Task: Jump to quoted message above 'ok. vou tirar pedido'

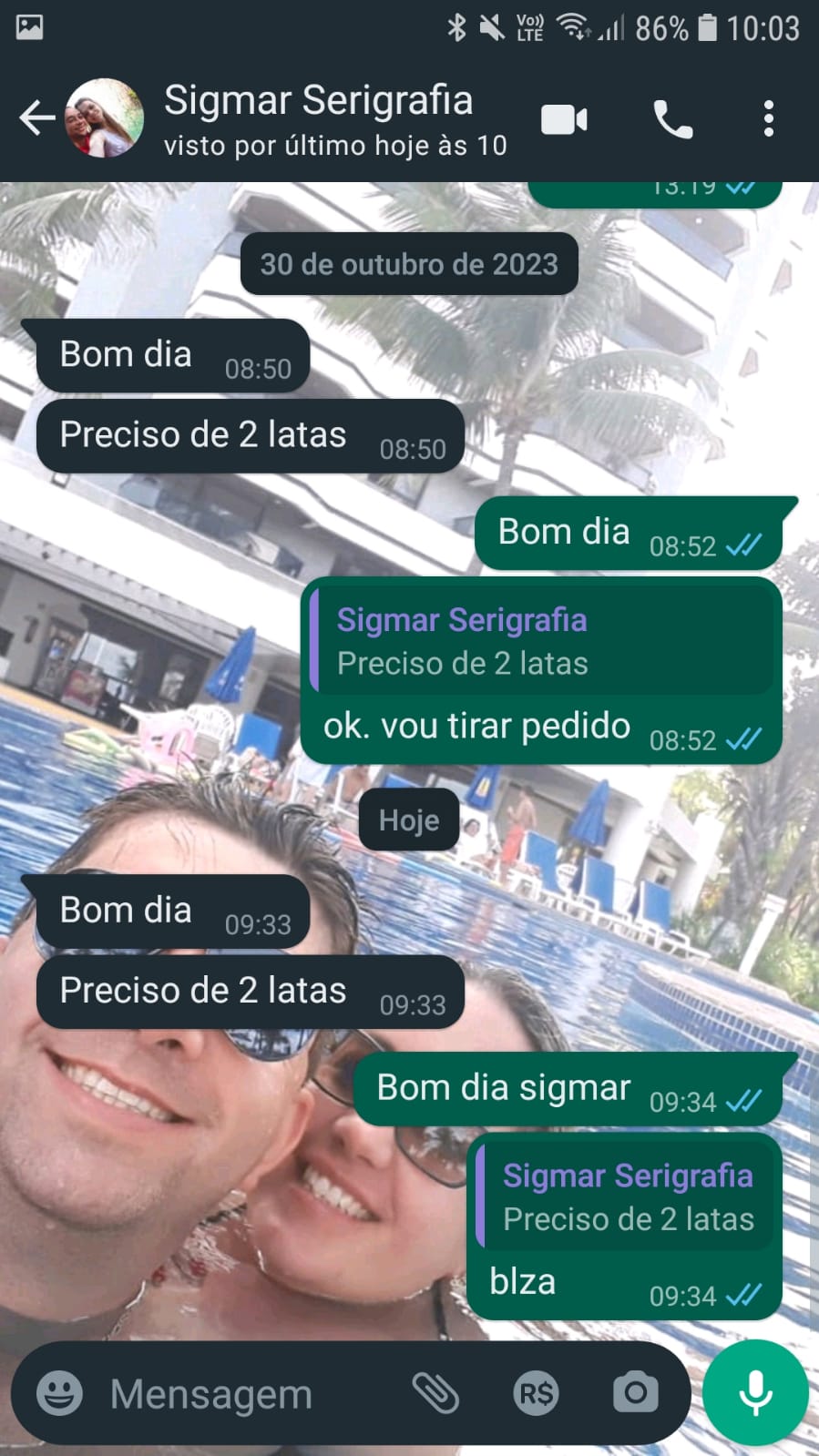Action: coord(541,641)
